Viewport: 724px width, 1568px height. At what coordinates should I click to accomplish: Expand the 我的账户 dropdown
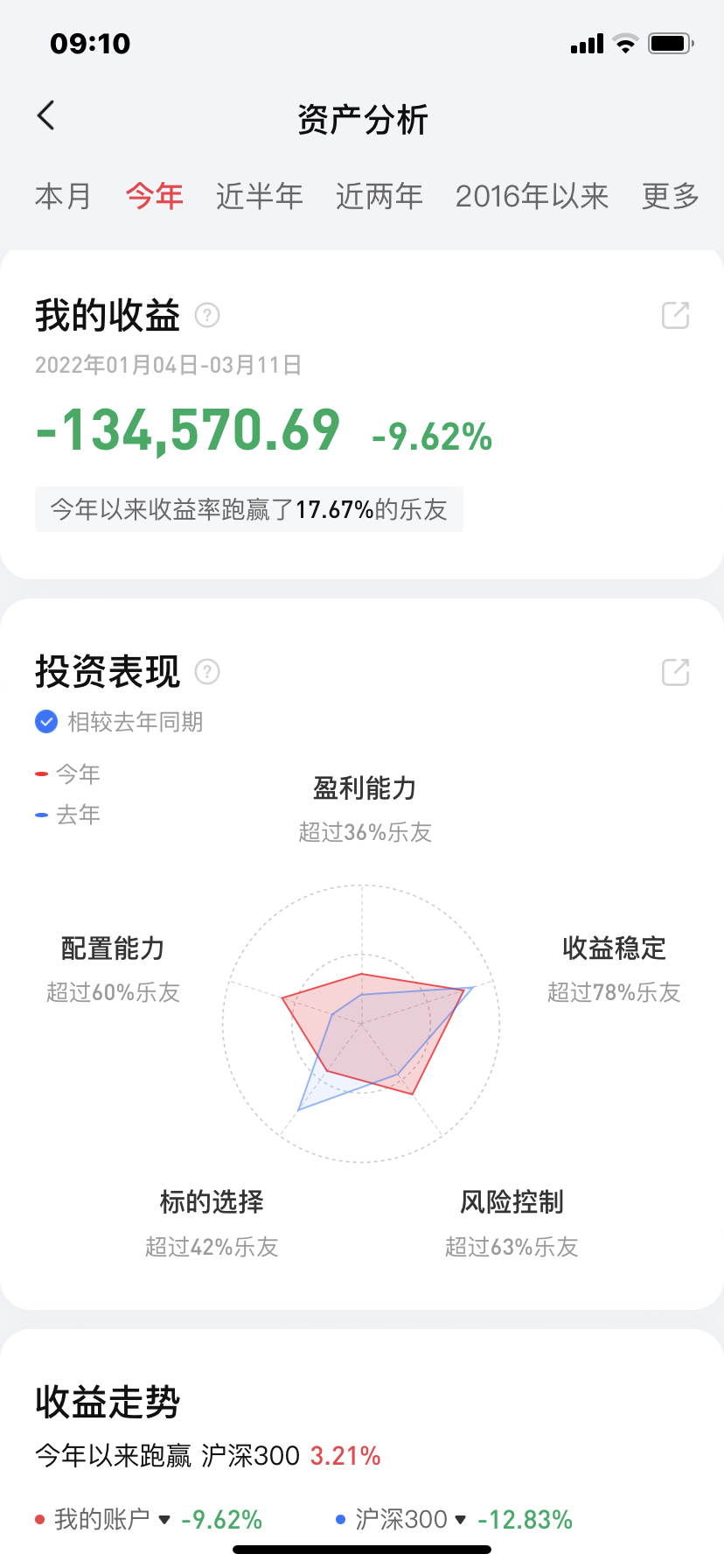[164, 1520]
